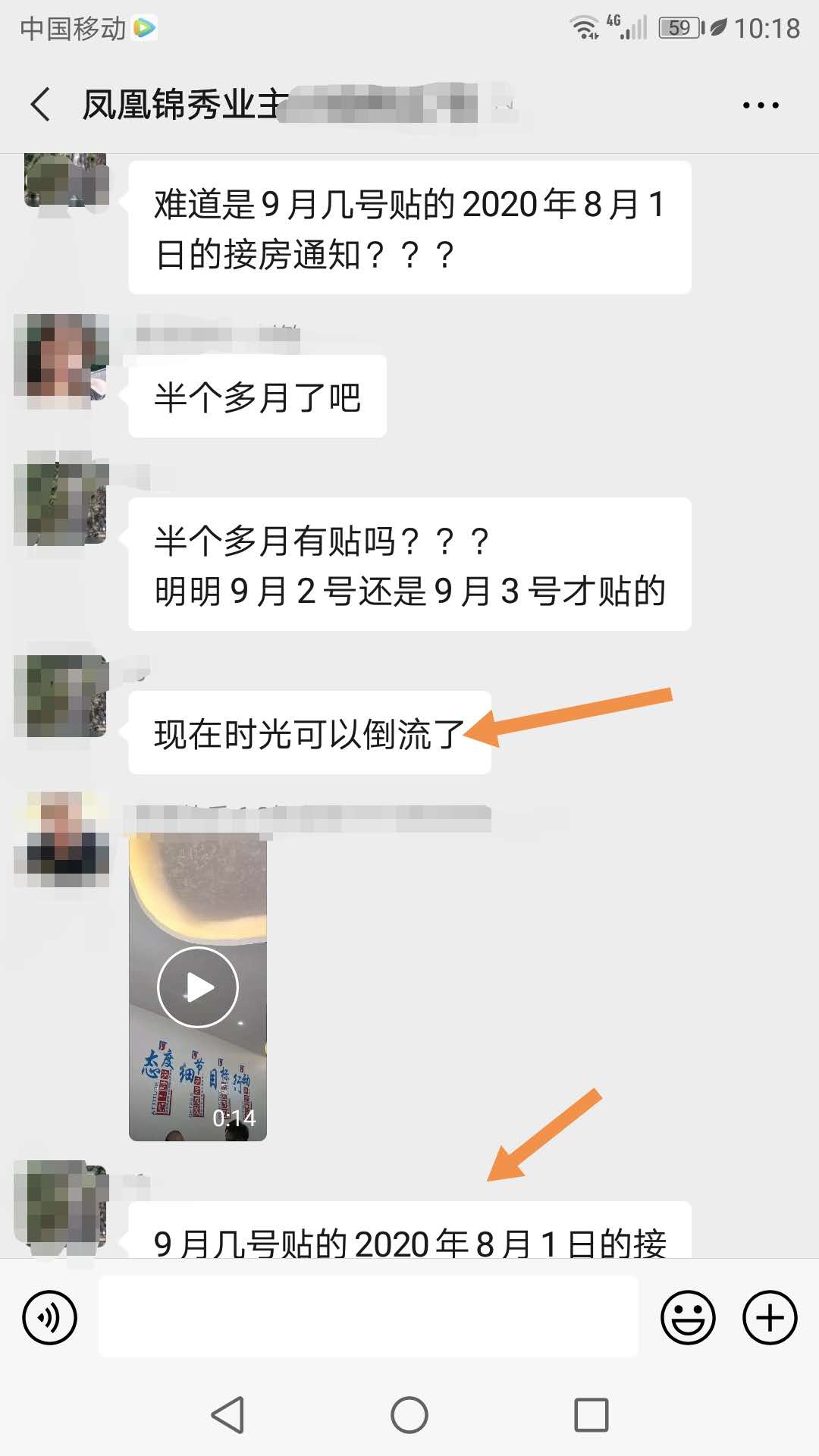This screenshot has height=1456, width=819.
Task: Tap the system home button
Action: click(409, 1415)
